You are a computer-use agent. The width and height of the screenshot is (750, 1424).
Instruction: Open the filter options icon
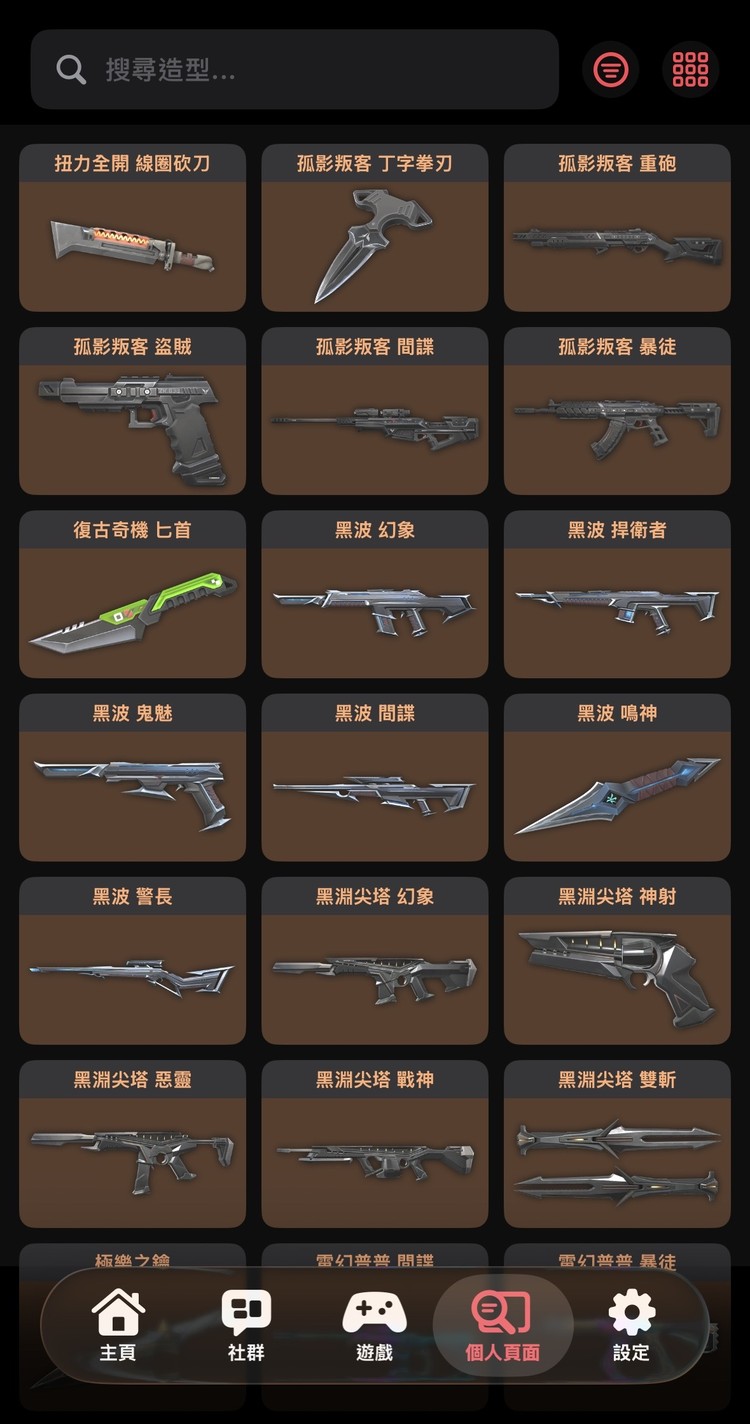[611, 69]
